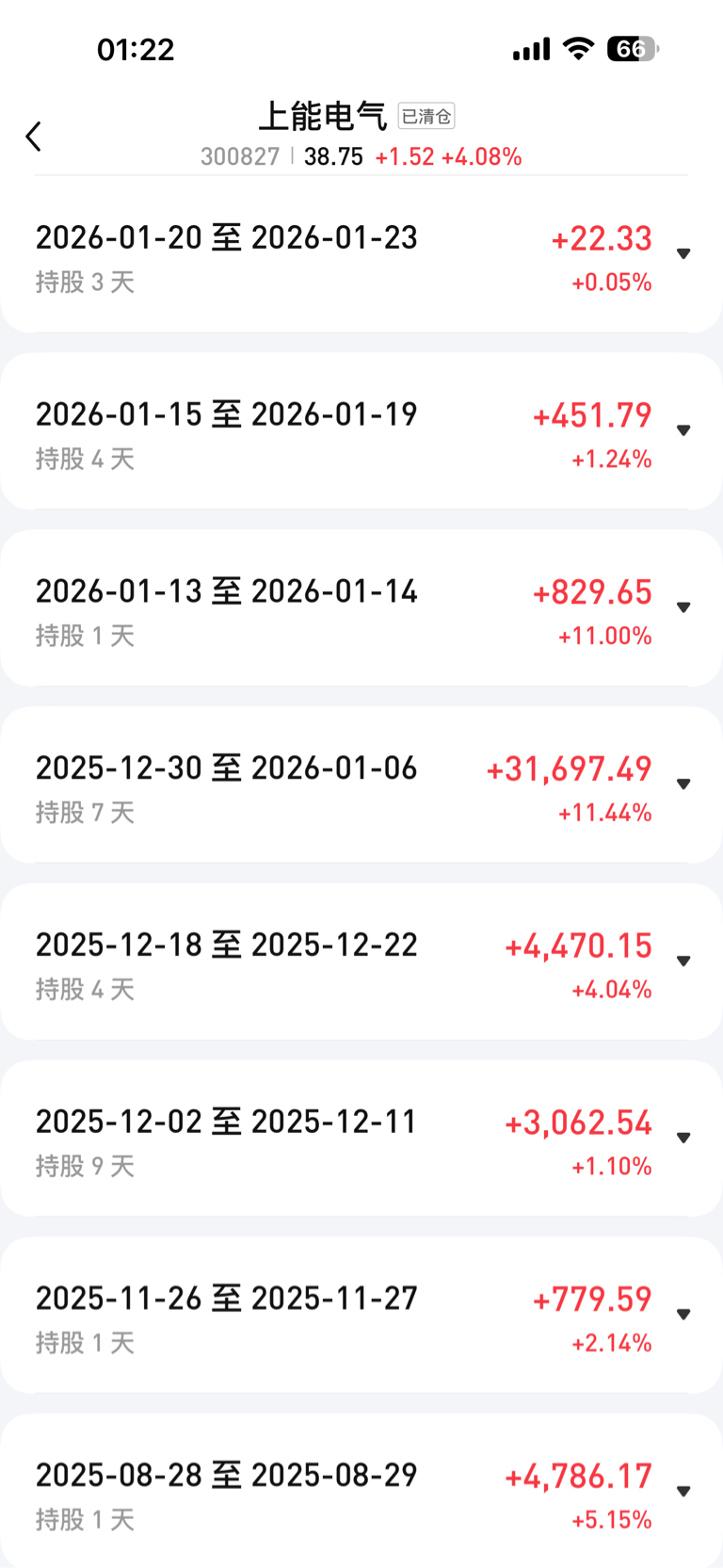Screen dimensions: 723x1568
Task: Go back using the top-left arrow
Action: click(x=34, y=137)
